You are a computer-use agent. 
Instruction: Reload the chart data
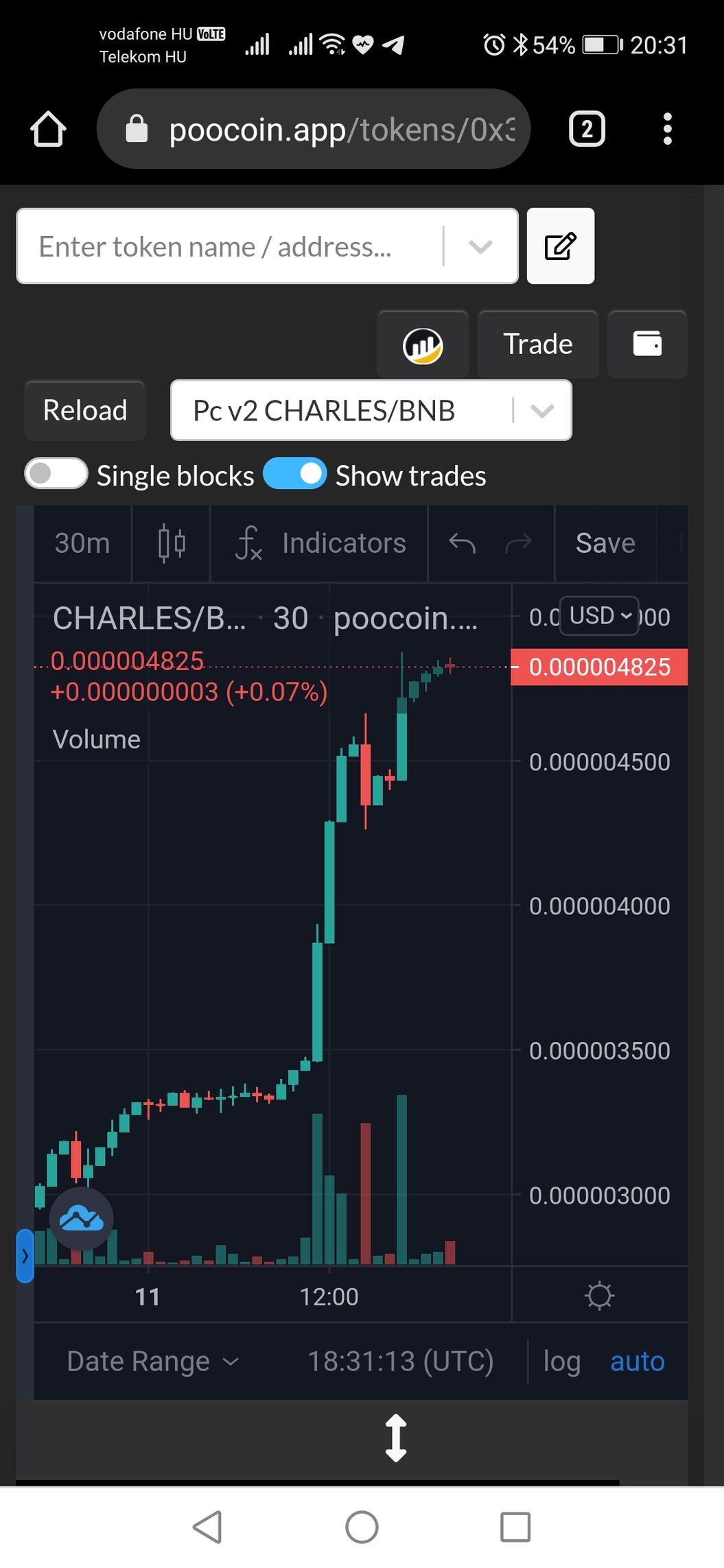tap(85, 410)
